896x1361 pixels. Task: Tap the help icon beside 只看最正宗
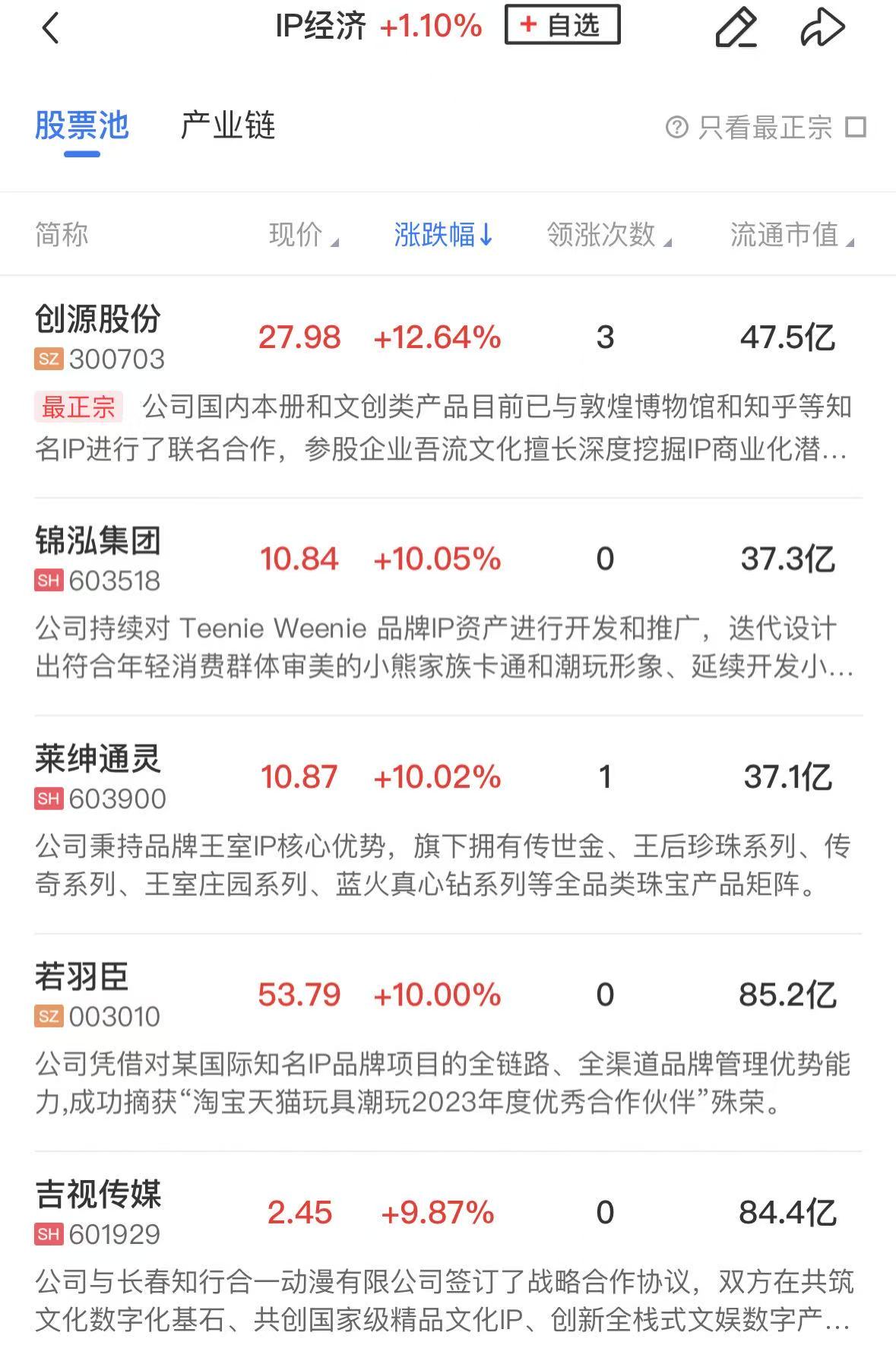click(x=676, y=127)
